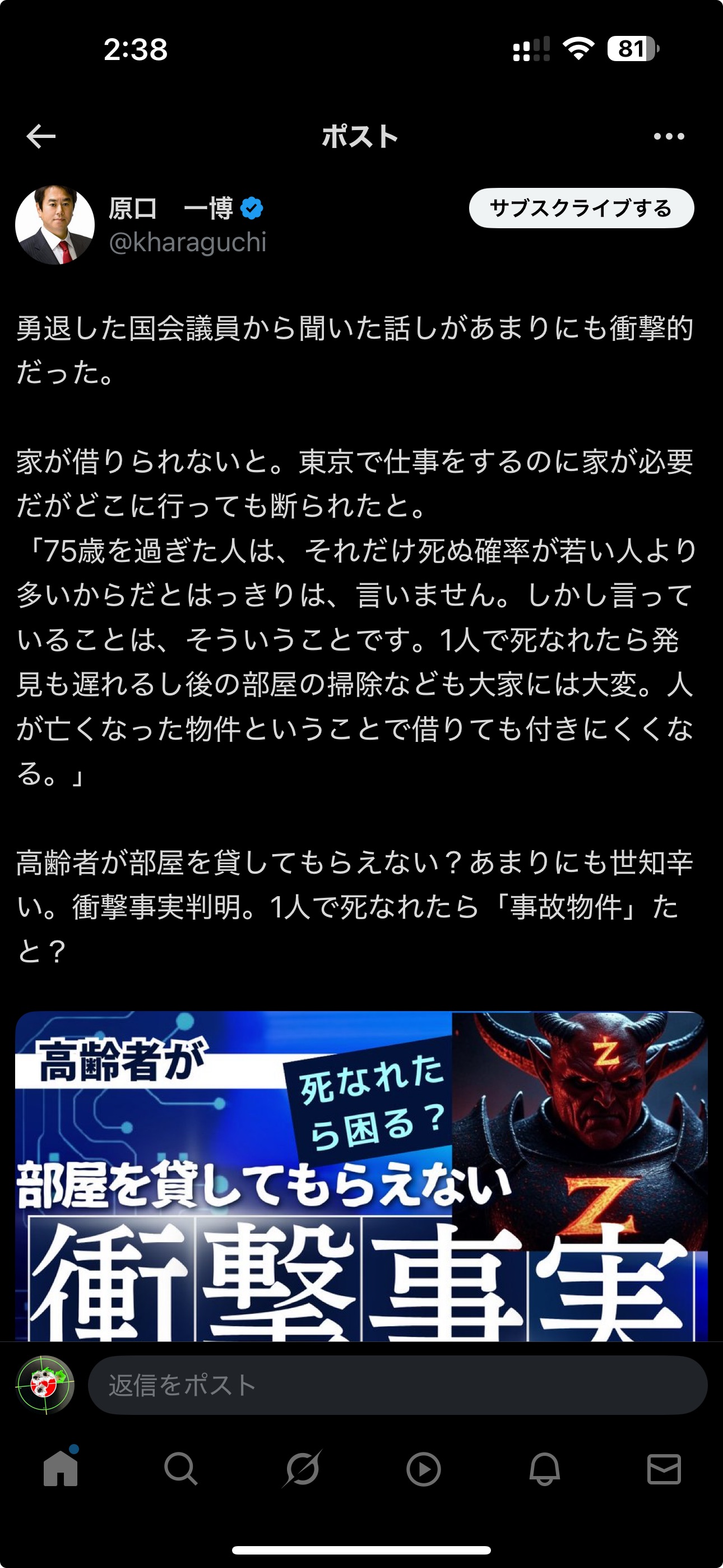Open the three-dot overflow menu
723x1568 pixels.
tap(669, 136)
